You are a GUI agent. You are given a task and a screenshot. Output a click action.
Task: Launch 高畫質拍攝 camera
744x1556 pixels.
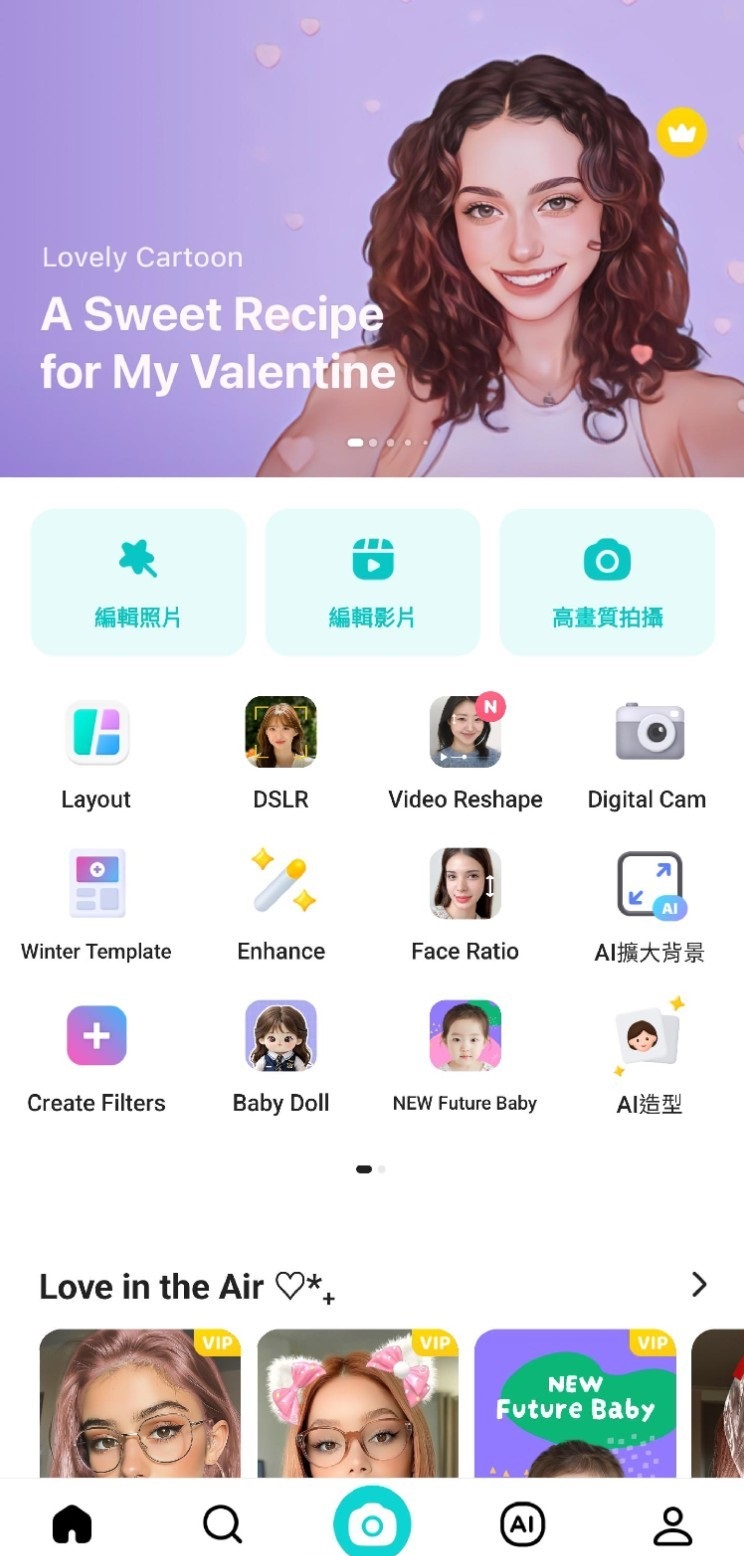607,582
